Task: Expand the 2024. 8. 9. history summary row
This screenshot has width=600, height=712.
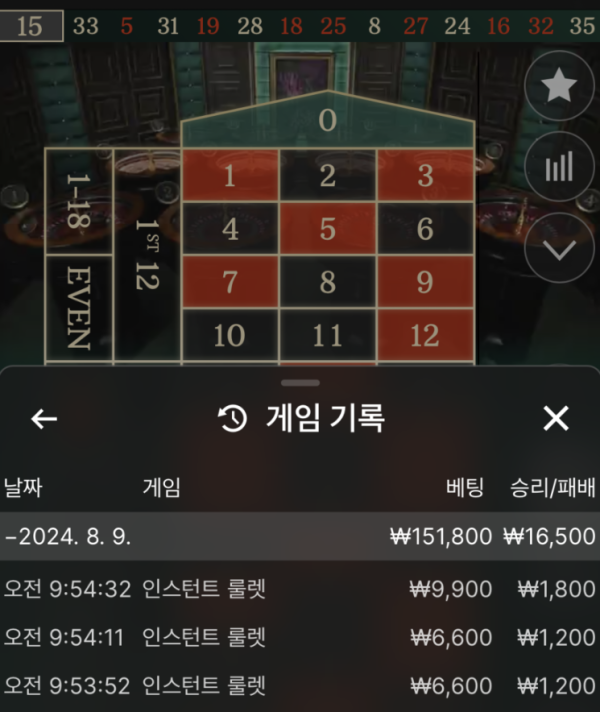Action: click(x=300, y=536)
